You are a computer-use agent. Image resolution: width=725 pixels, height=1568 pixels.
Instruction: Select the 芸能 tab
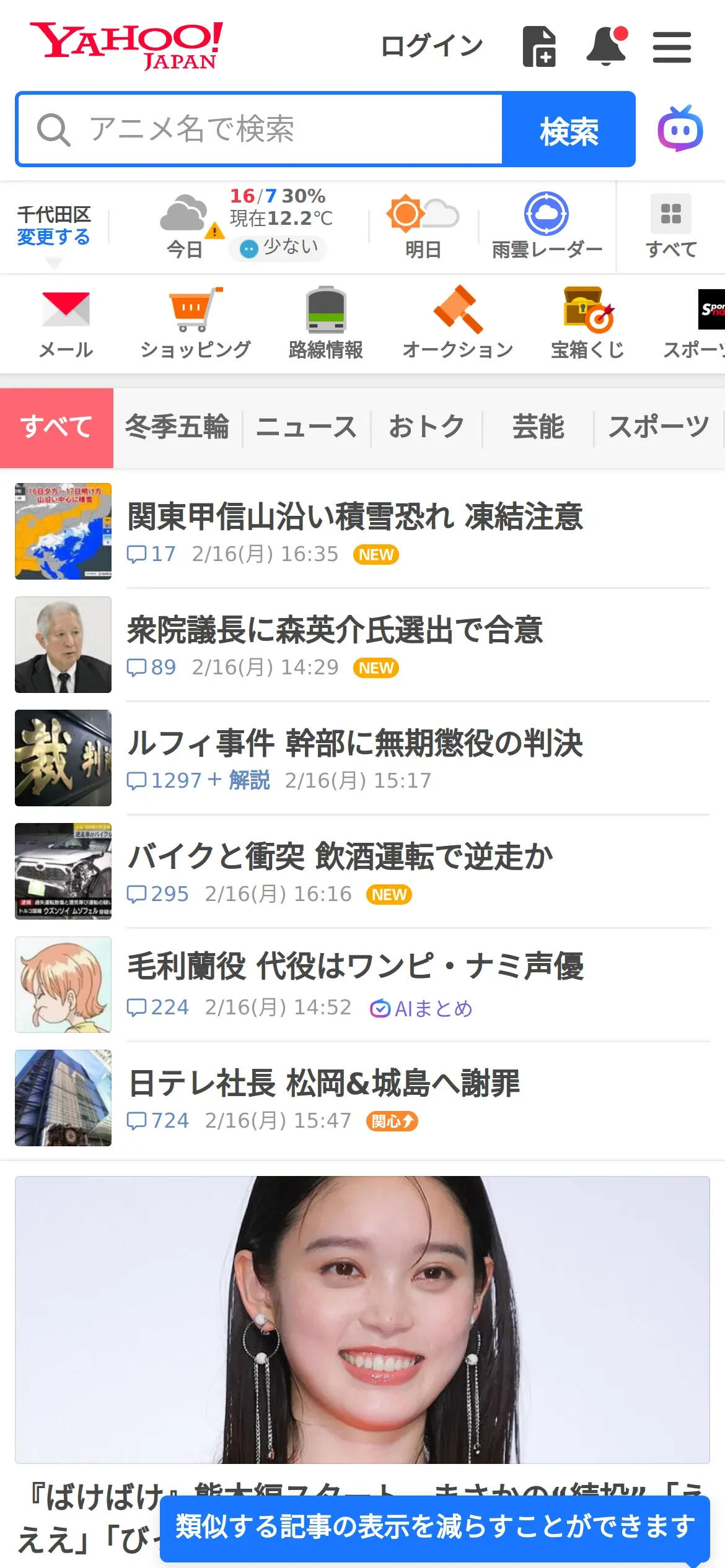tap(538, 427)
